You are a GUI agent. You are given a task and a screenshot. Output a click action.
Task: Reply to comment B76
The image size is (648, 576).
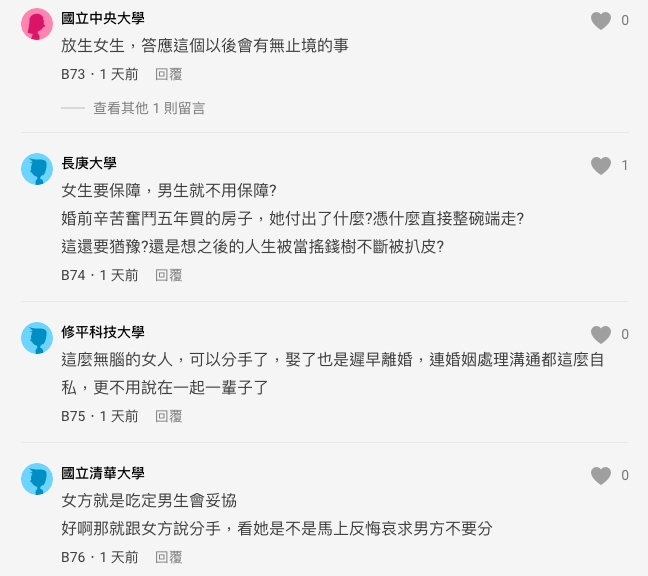(x=168, y=557)
